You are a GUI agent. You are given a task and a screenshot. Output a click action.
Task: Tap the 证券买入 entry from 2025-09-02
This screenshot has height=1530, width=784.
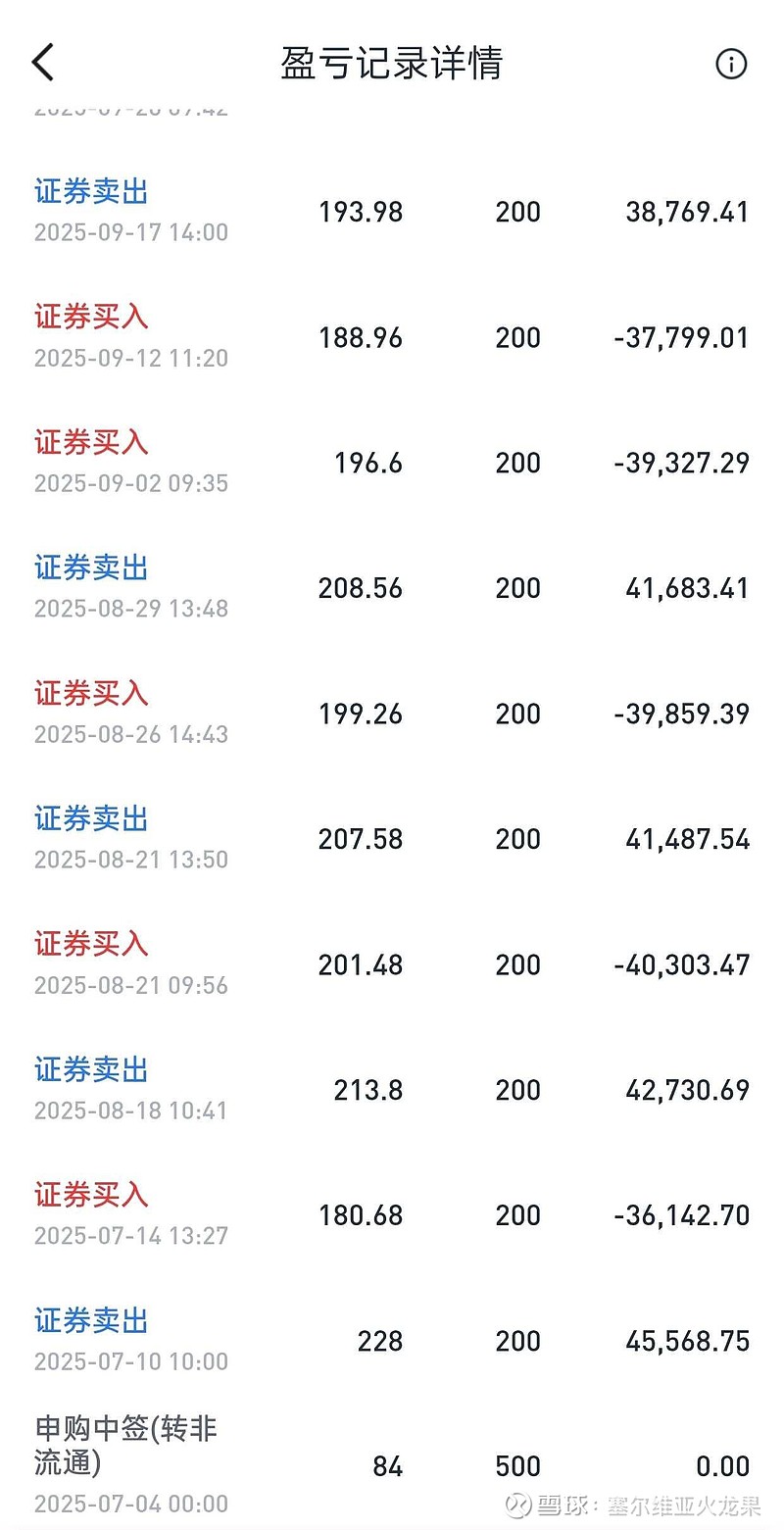click(89, 443)
